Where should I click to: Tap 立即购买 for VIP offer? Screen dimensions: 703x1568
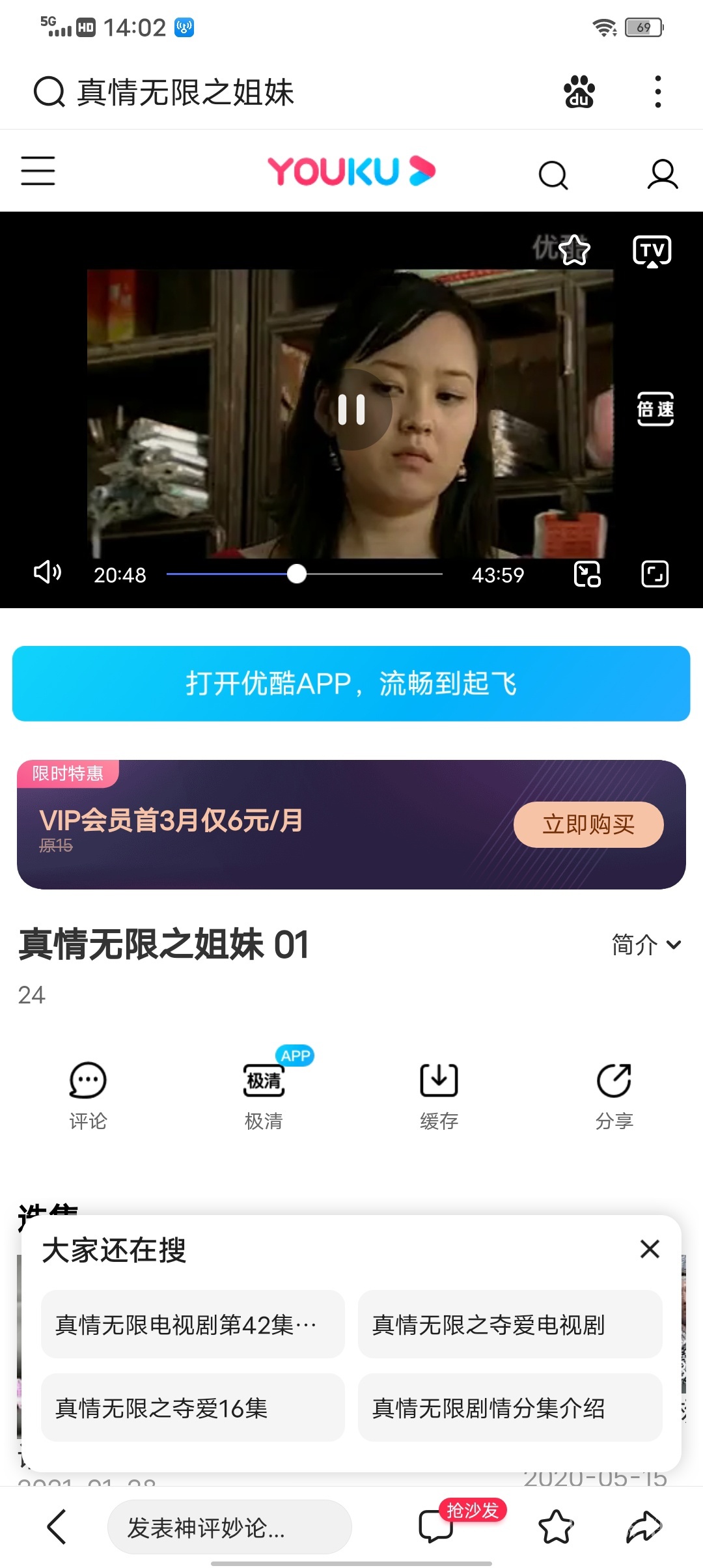tap(588, 824)
